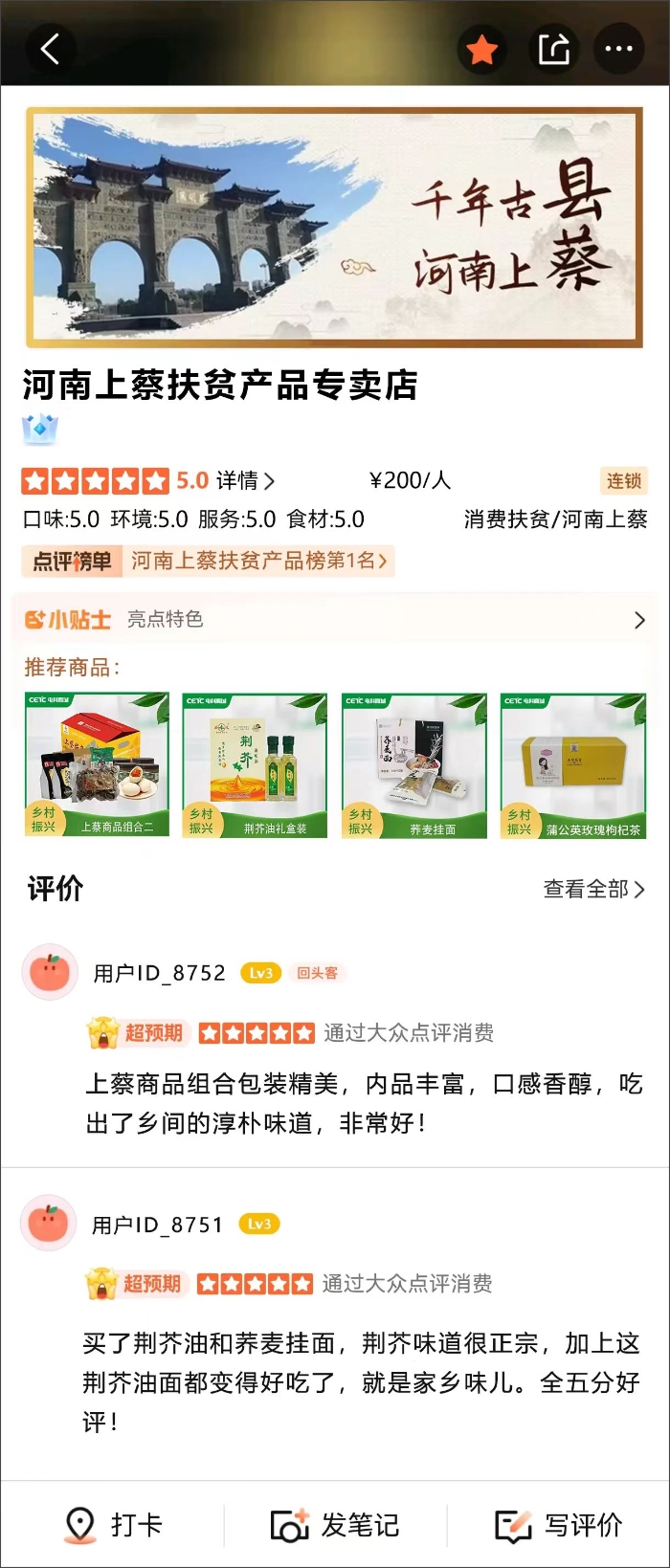Viewport: 670px width, 1568px height.
Task: Tap 查看全部 to see all reviews
Action: [593, 890]
